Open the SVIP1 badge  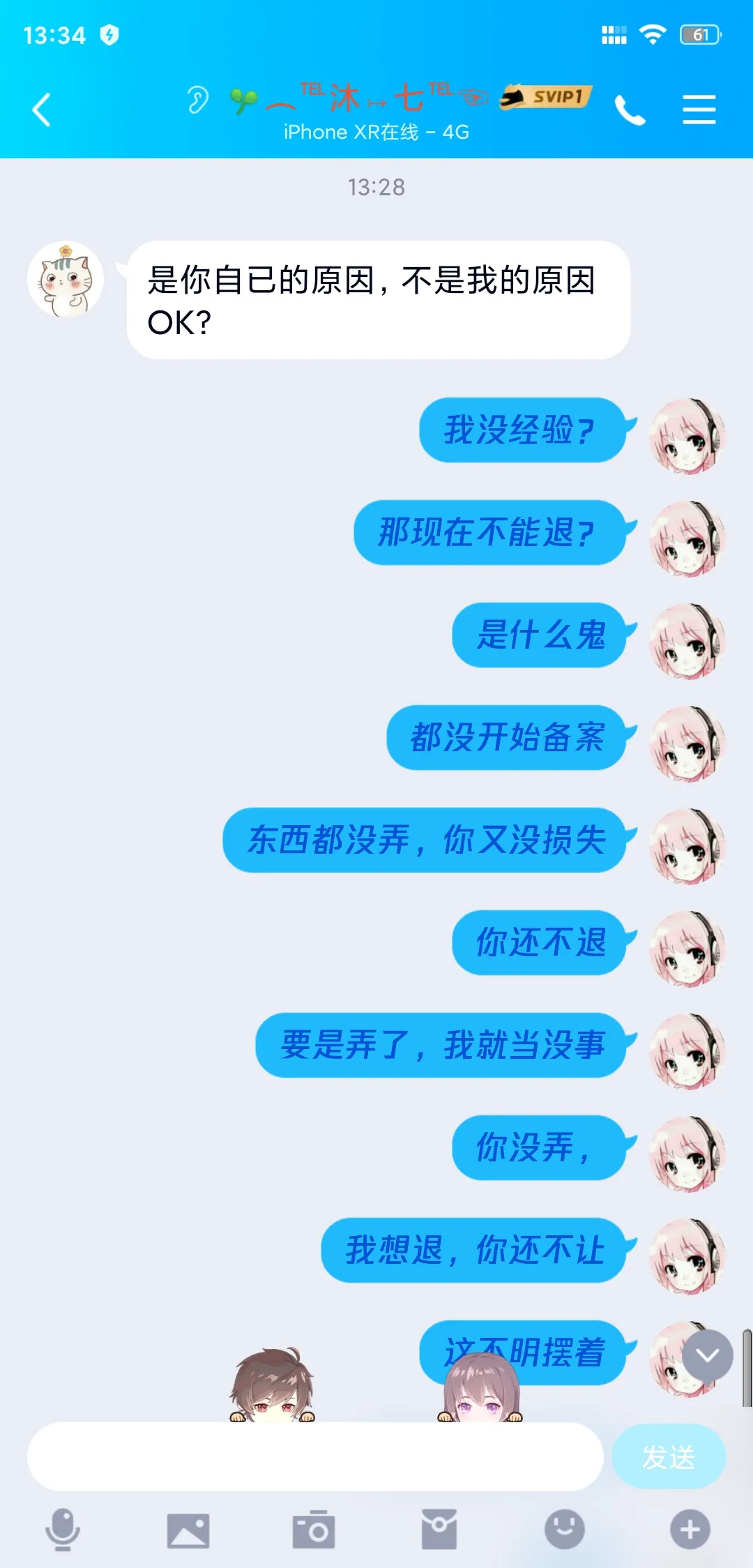click(545, 97)
